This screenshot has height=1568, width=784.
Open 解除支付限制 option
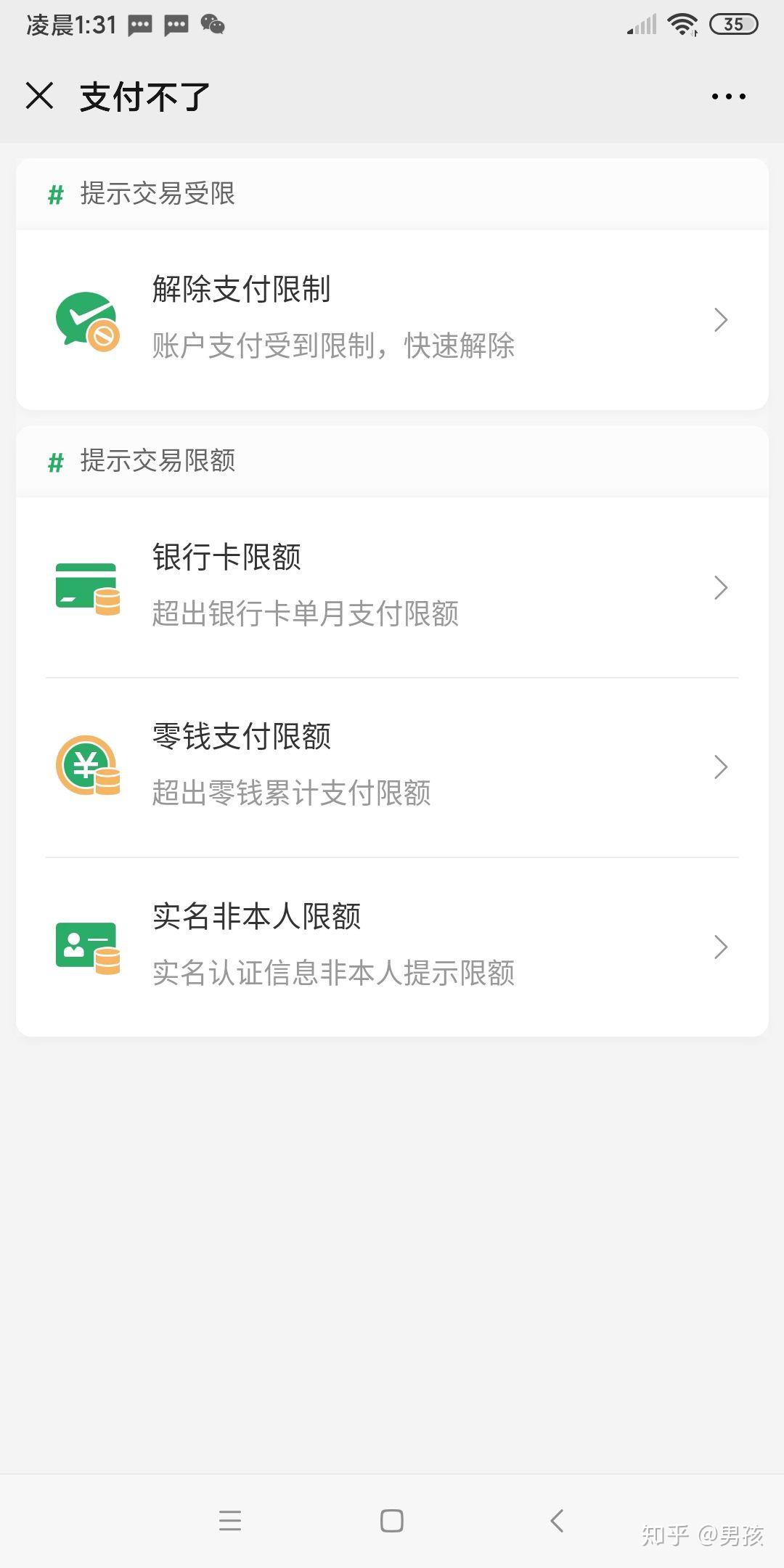click(x=392, y=319)
